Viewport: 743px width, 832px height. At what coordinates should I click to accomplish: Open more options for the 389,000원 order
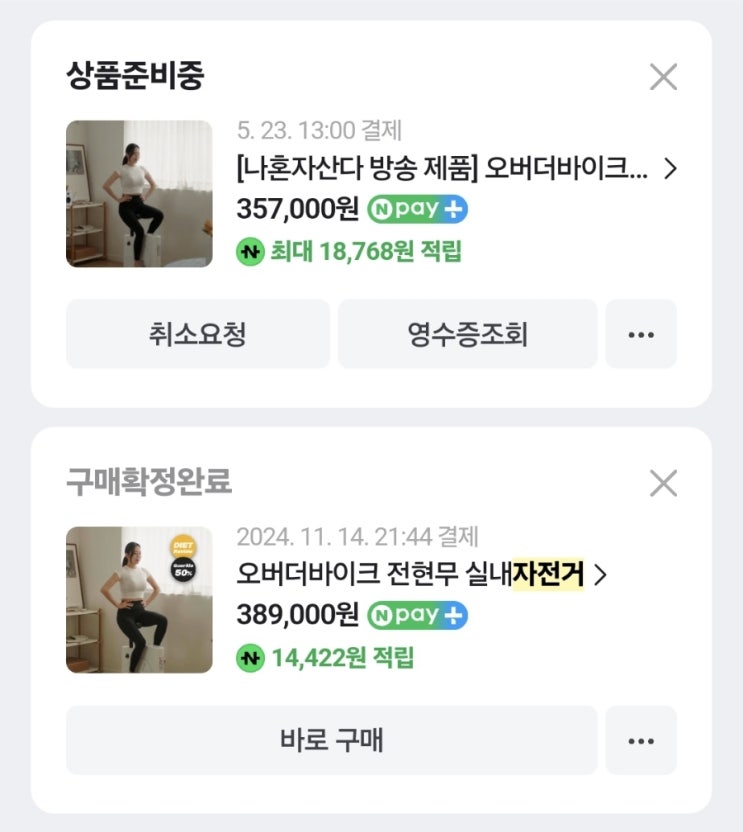641,740
